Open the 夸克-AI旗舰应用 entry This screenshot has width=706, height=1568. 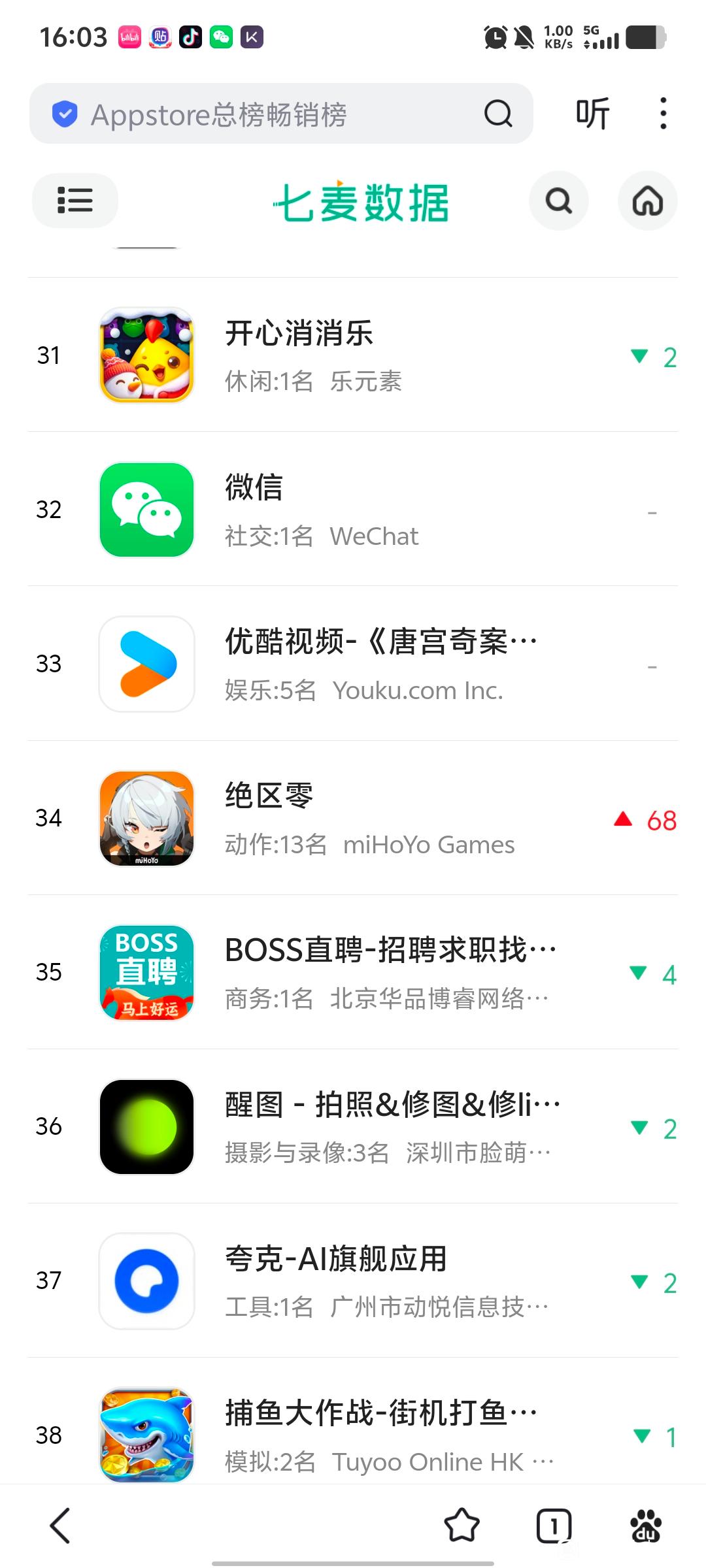point(353,1280)
